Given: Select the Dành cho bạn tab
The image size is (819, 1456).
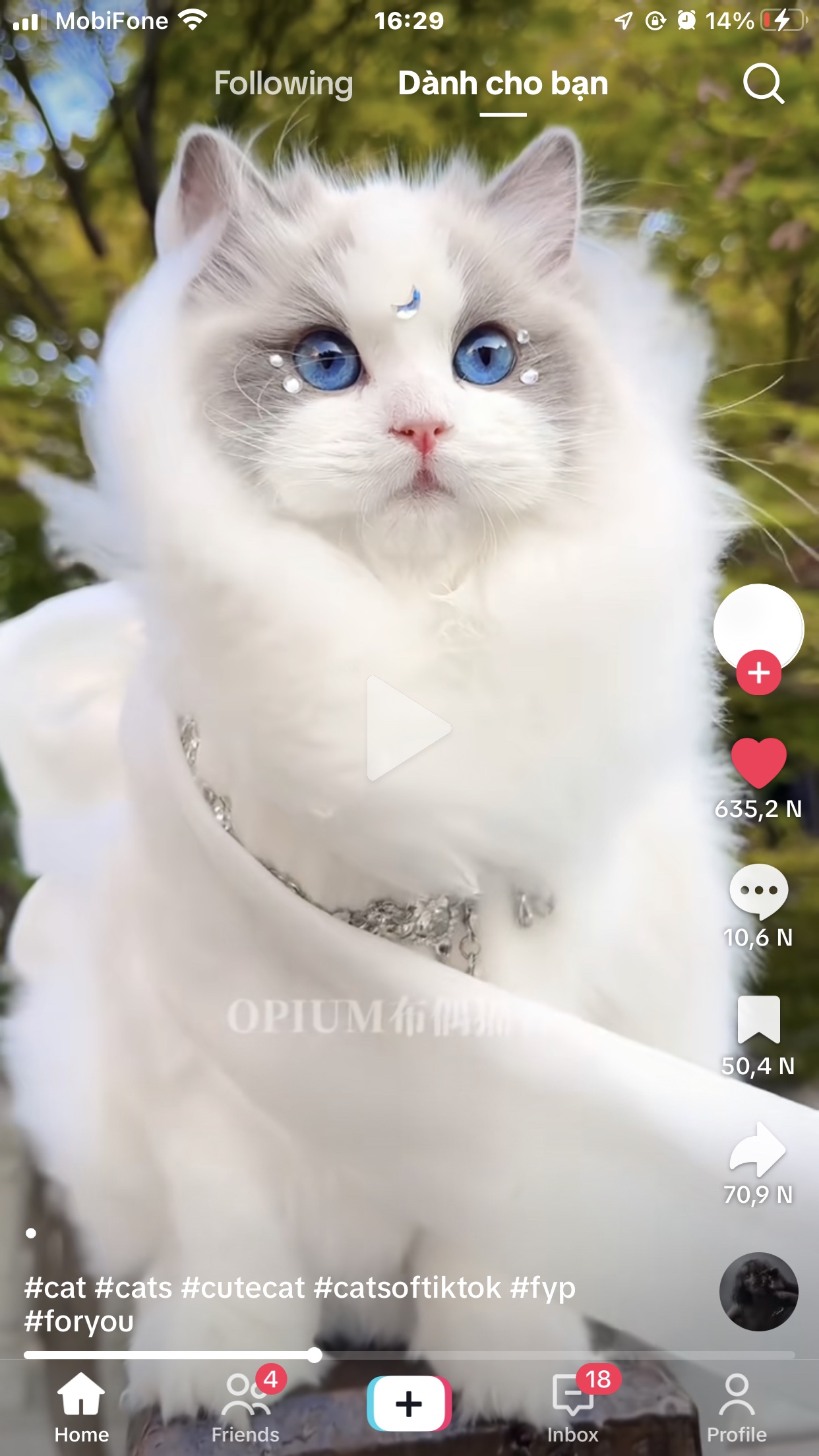Looking at the screenshot, I should tap(503, 84).
